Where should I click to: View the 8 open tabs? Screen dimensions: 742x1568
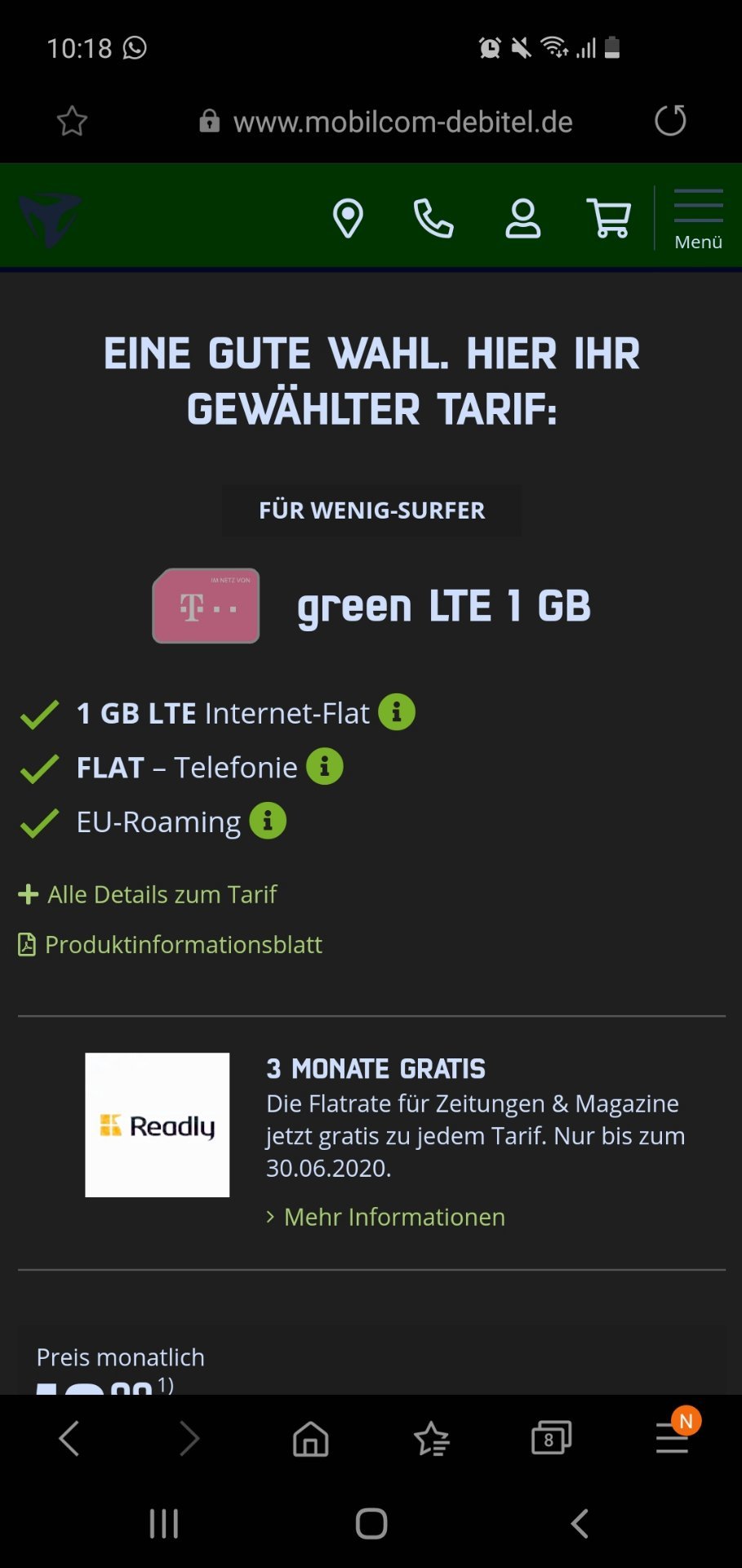(x=551, y=1438)
